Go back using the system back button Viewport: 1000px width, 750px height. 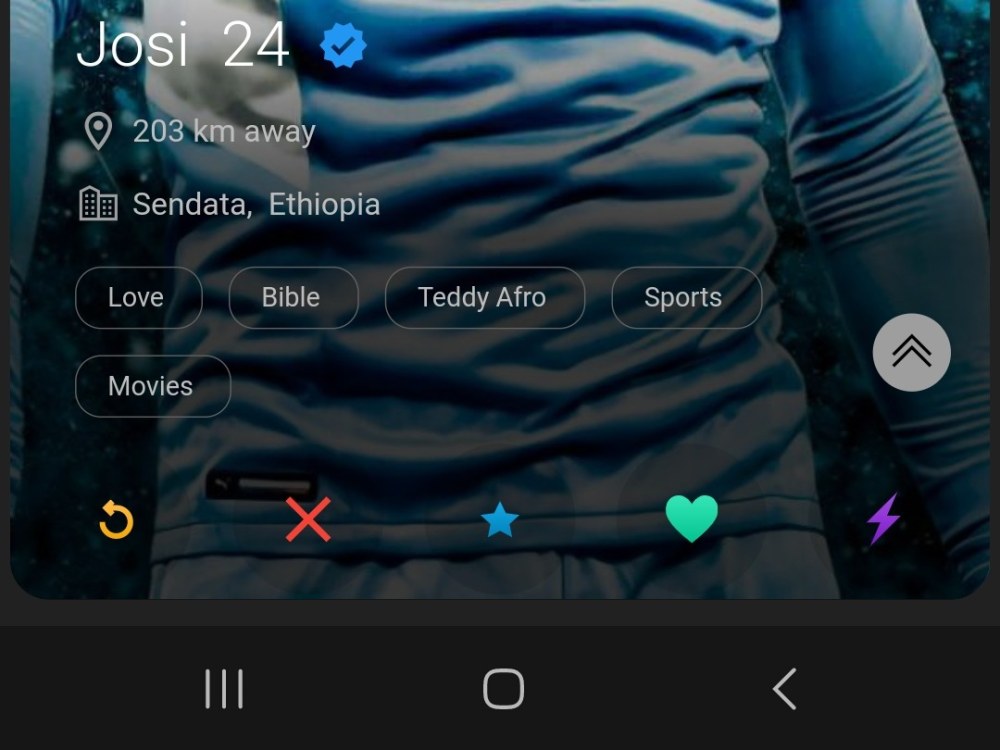click(x=785, y=689)
